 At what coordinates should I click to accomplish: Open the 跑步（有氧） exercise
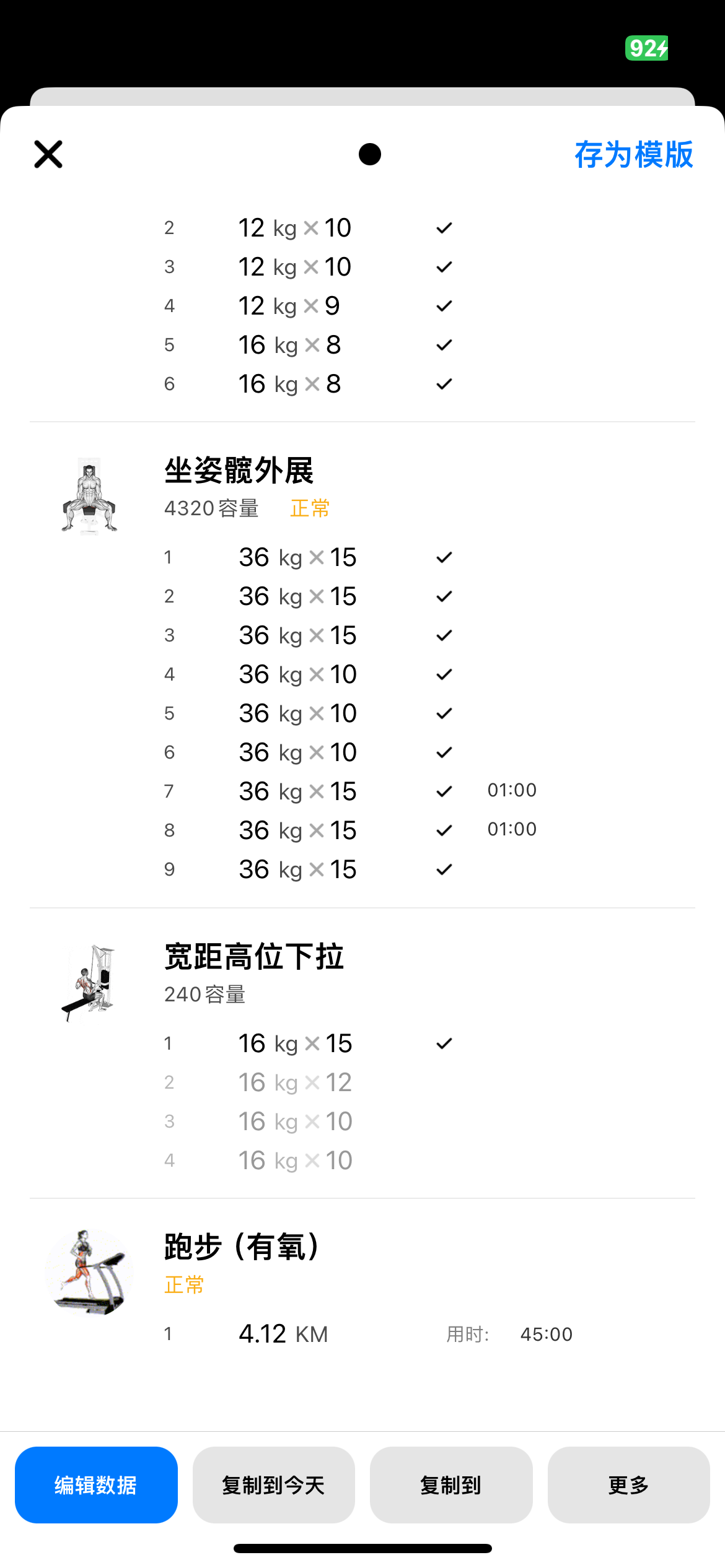click(242, 1247)
